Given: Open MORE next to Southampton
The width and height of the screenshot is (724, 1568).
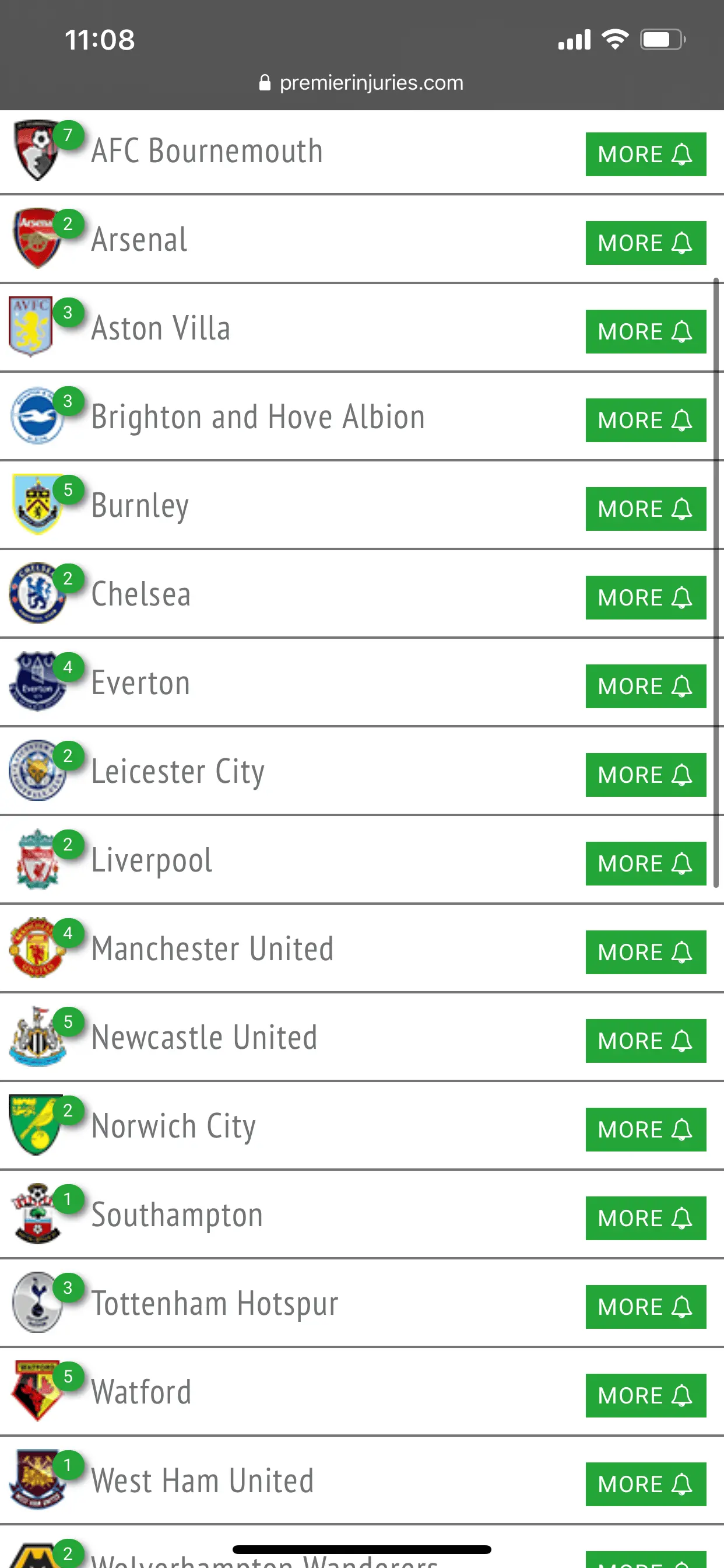Looking at the screenshot, I should coord(645,1218).
